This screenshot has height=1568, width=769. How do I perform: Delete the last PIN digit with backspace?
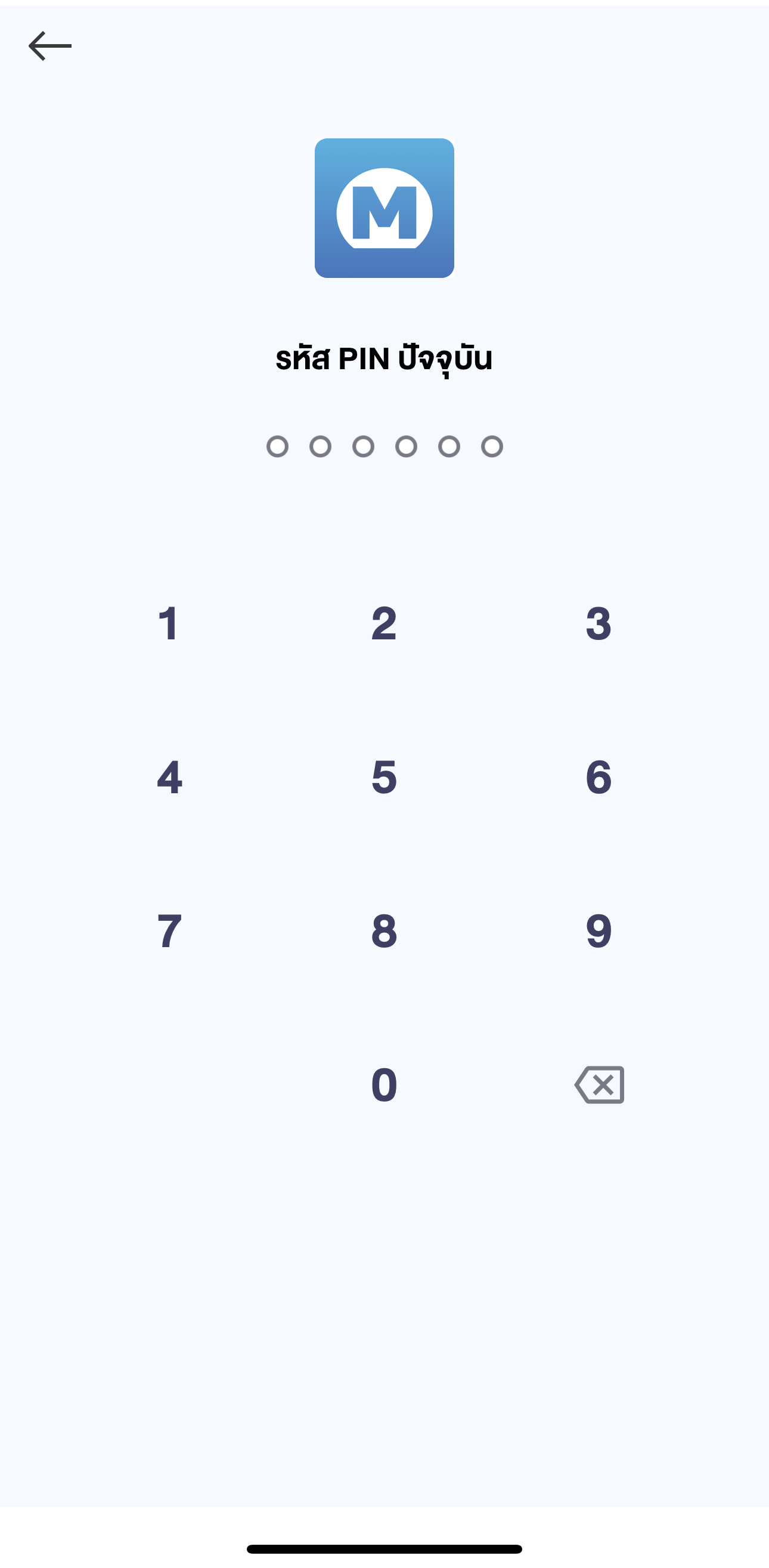click(x=600, y=1085)
